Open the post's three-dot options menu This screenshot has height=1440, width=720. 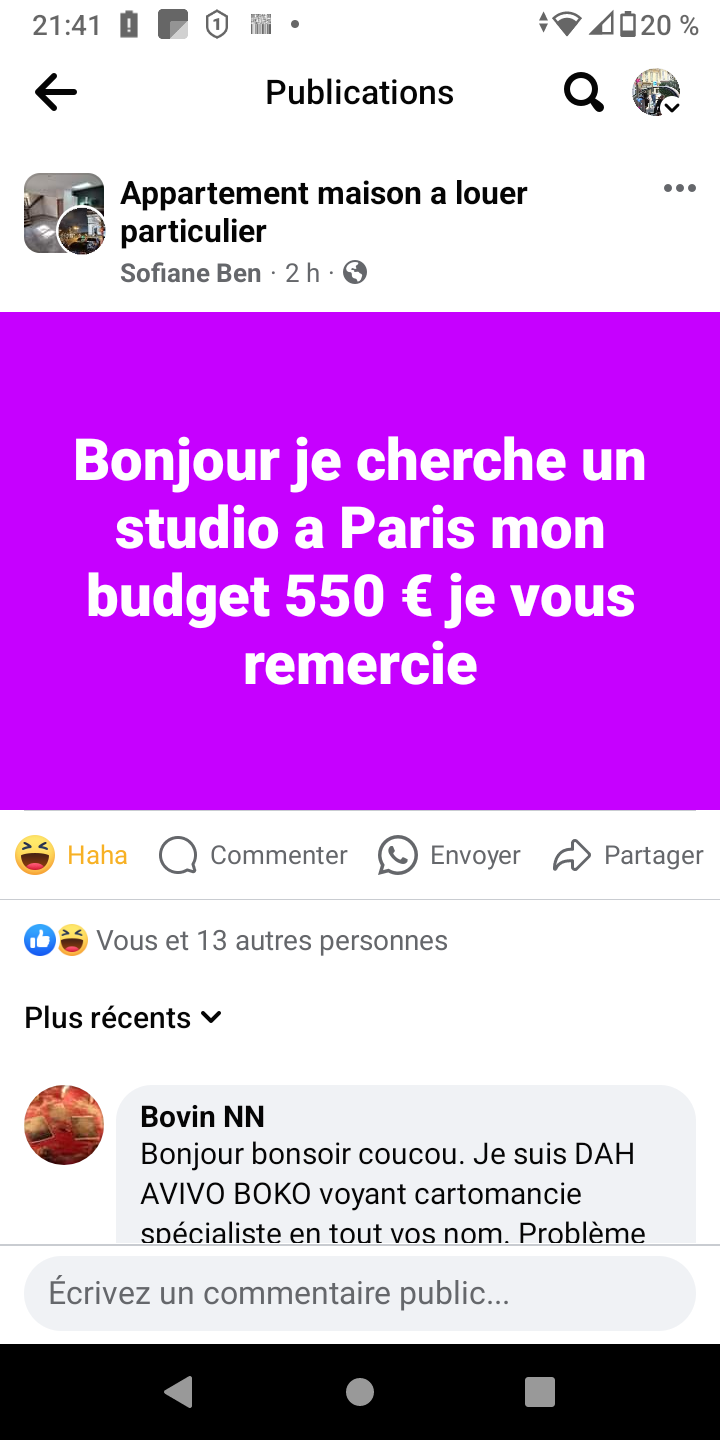[x=679, y=189]
